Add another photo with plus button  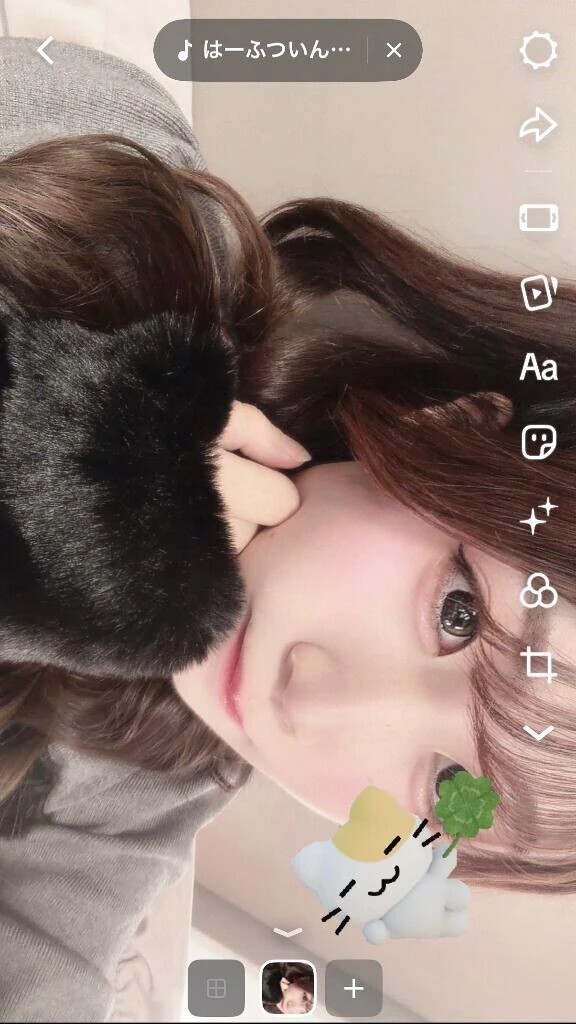pyautogui.click(x=353, y=988)
